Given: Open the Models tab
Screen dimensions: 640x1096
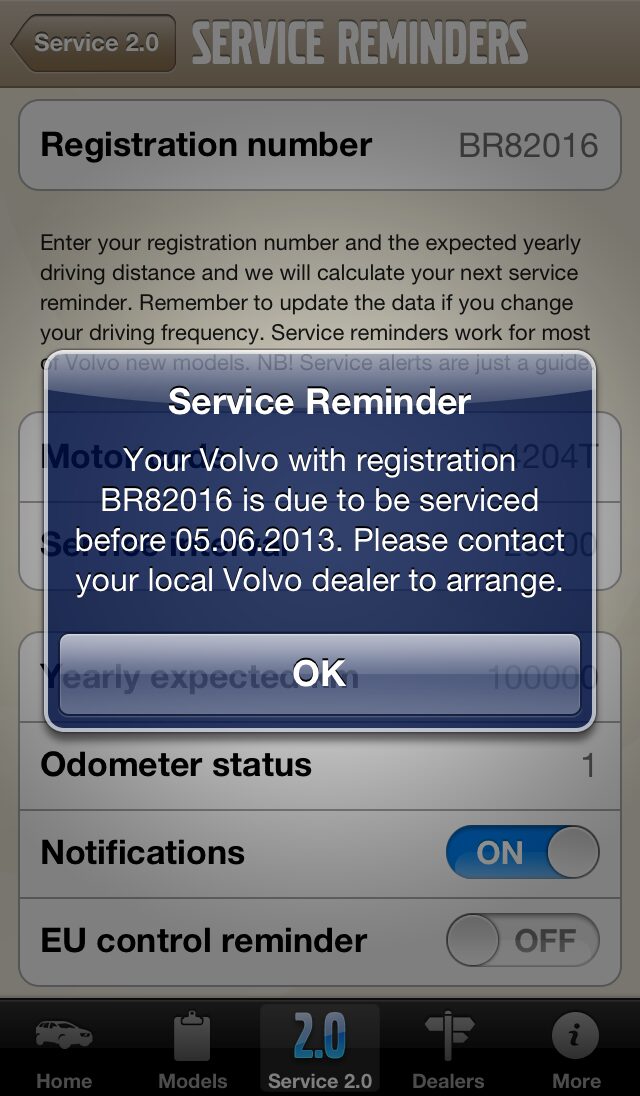Looking at the screenshot, I should [192, 1048].
